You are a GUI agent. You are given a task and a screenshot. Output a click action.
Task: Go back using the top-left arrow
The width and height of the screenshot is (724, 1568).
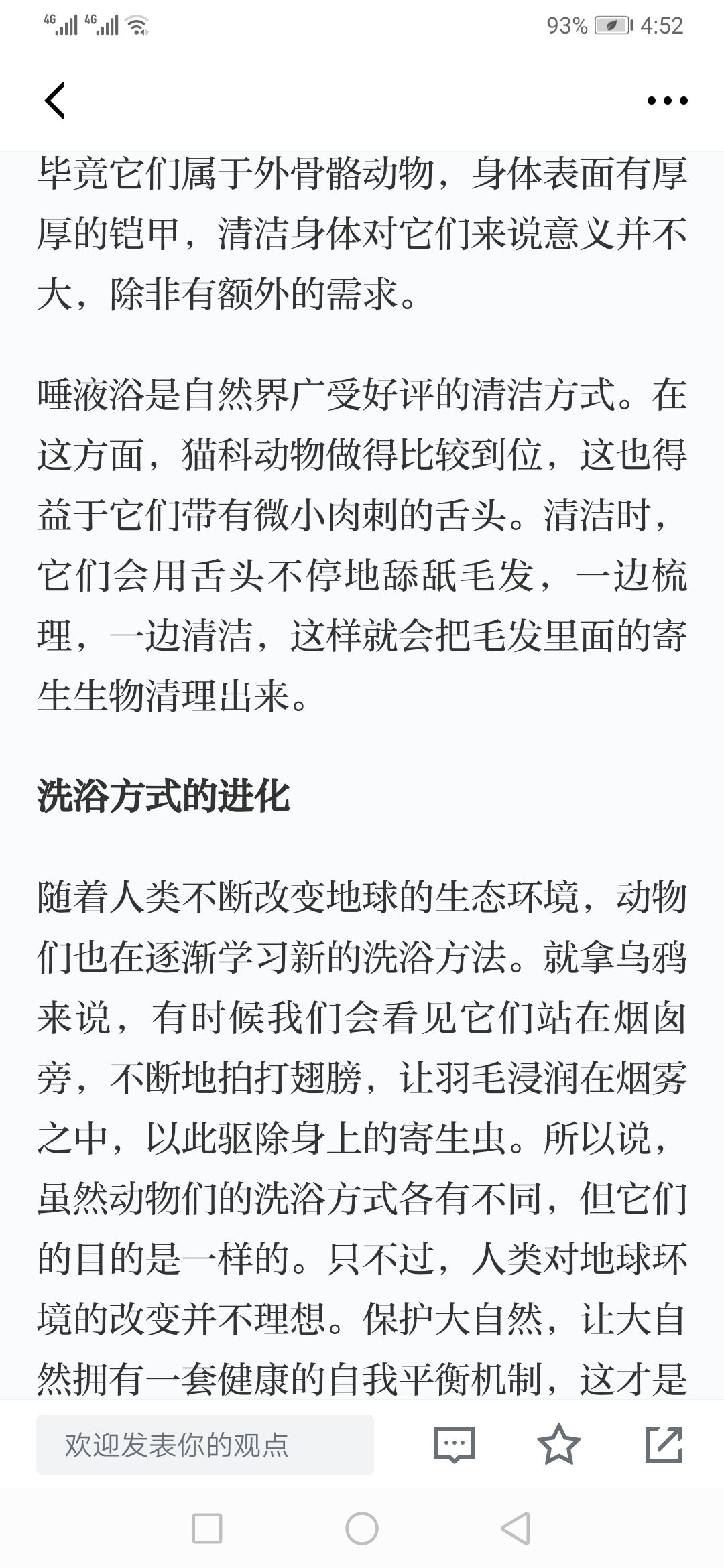pyautogui.click(x=55, y=101)
